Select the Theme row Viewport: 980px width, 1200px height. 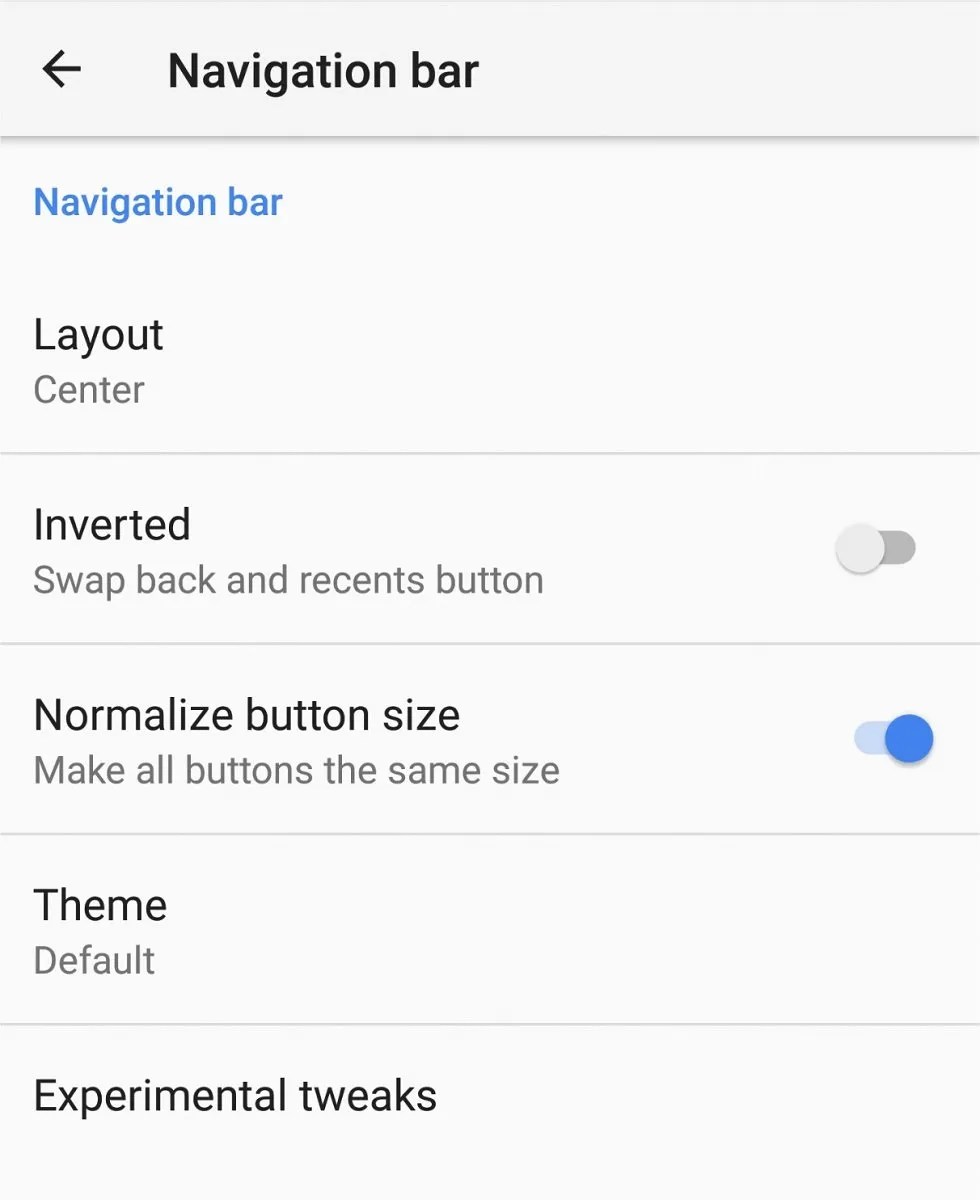100,903
